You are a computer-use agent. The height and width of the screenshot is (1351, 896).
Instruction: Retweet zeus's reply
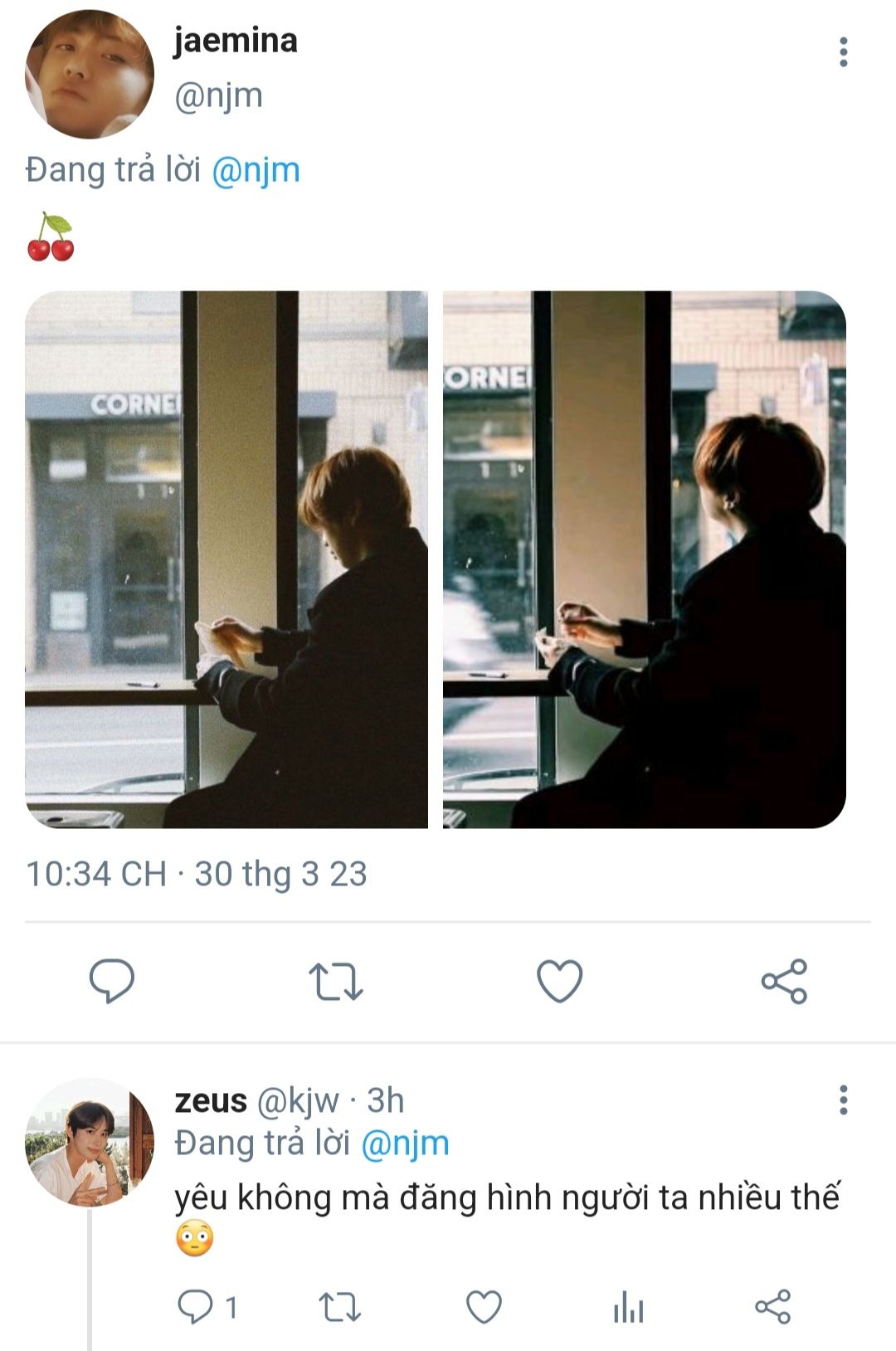340,1307
